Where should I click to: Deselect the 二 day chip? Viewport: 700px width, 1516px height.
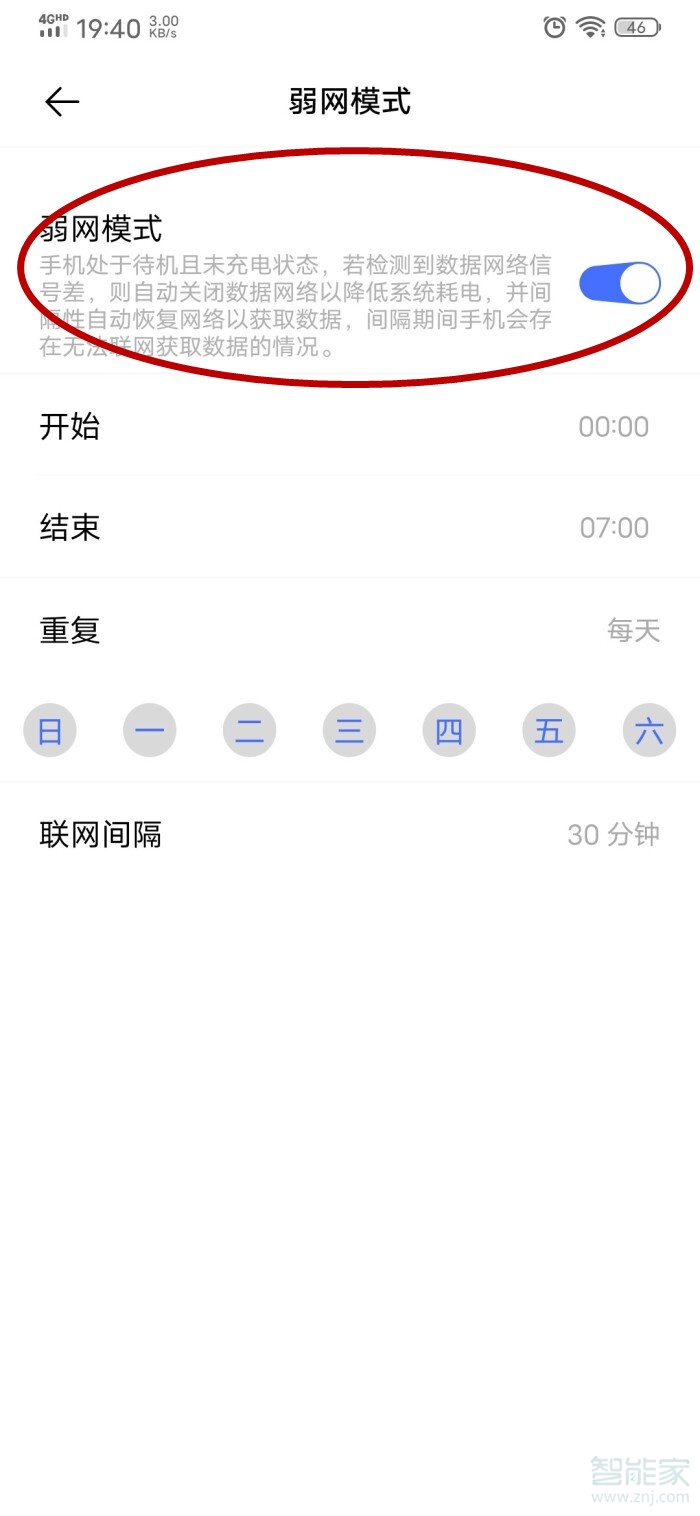point(249,731)
